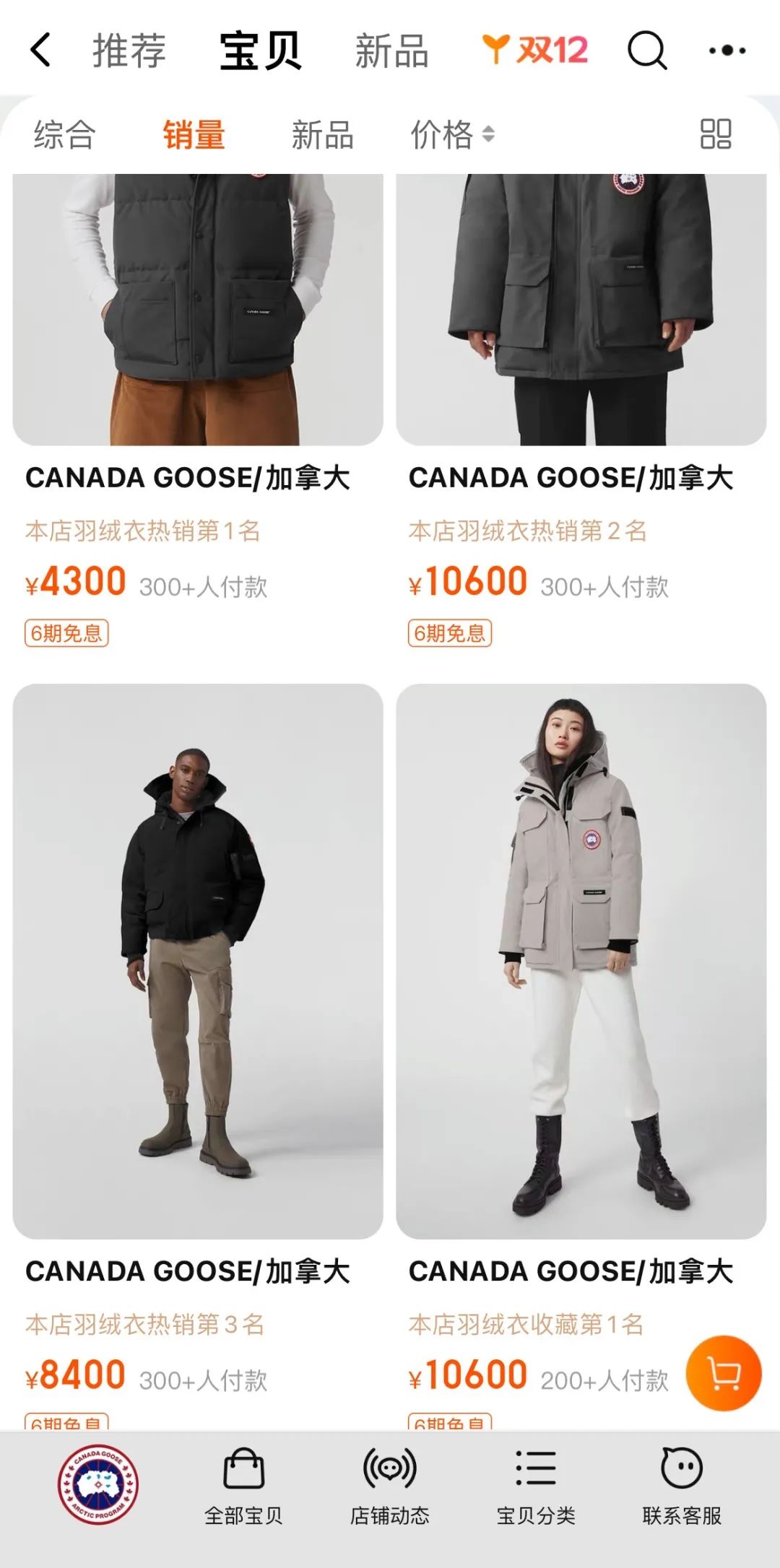Switch to the top 新品 tab

(391, 51)
